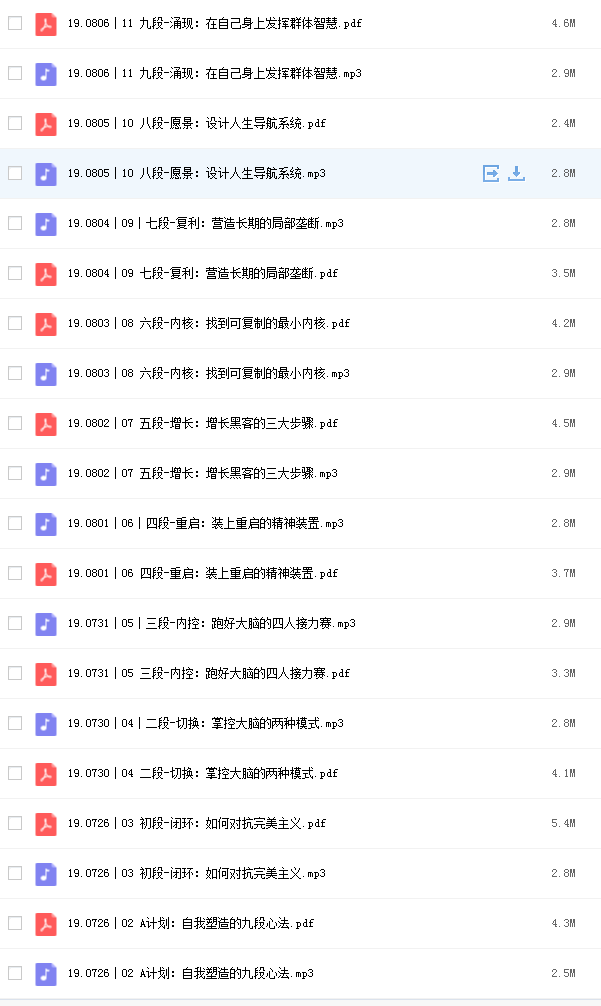Open 六段-内核 pdf file

tap(208, 323)
